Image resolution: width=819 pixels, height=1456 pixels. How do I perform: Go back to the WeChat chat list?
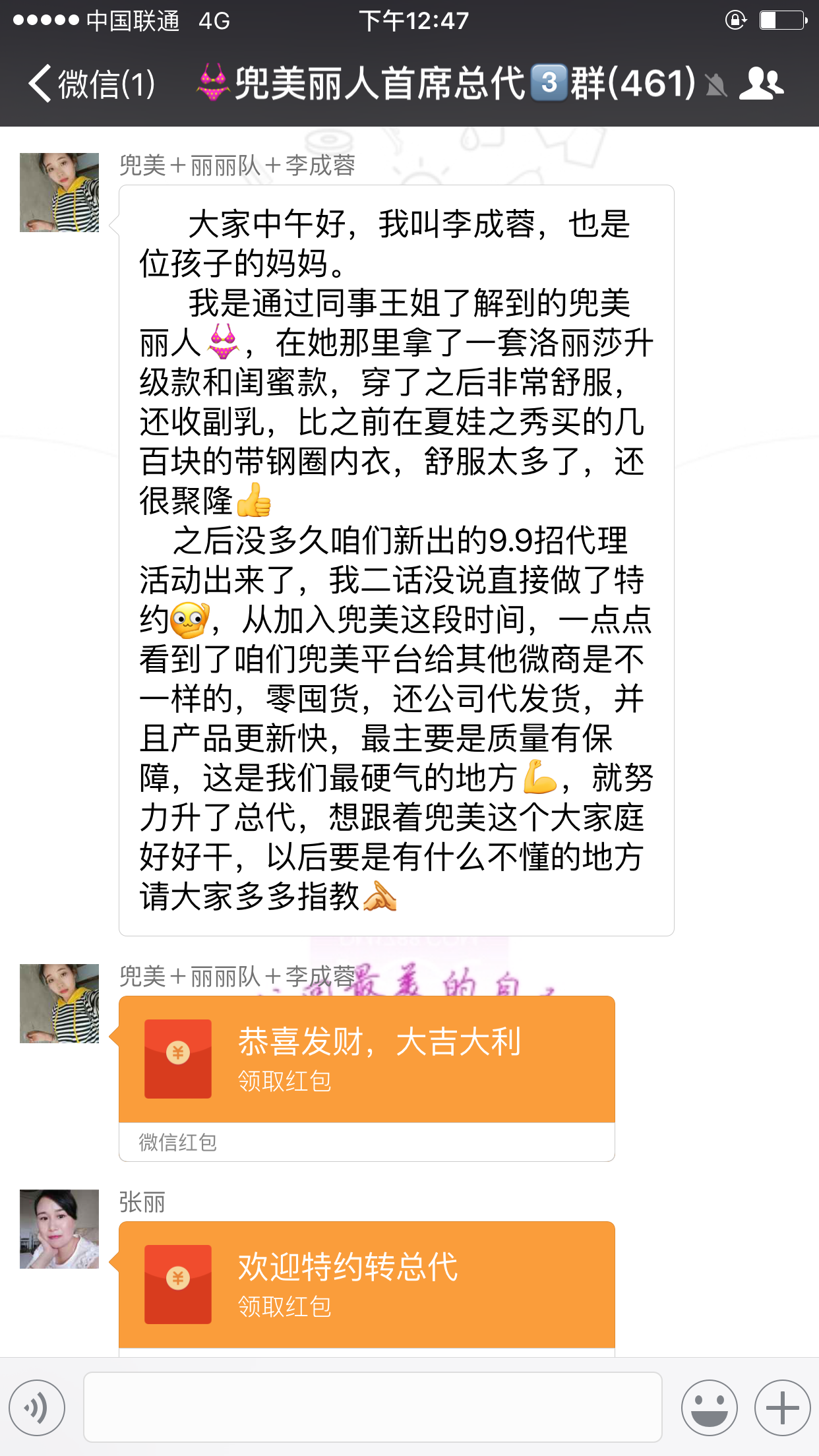[x=91, y=84]
